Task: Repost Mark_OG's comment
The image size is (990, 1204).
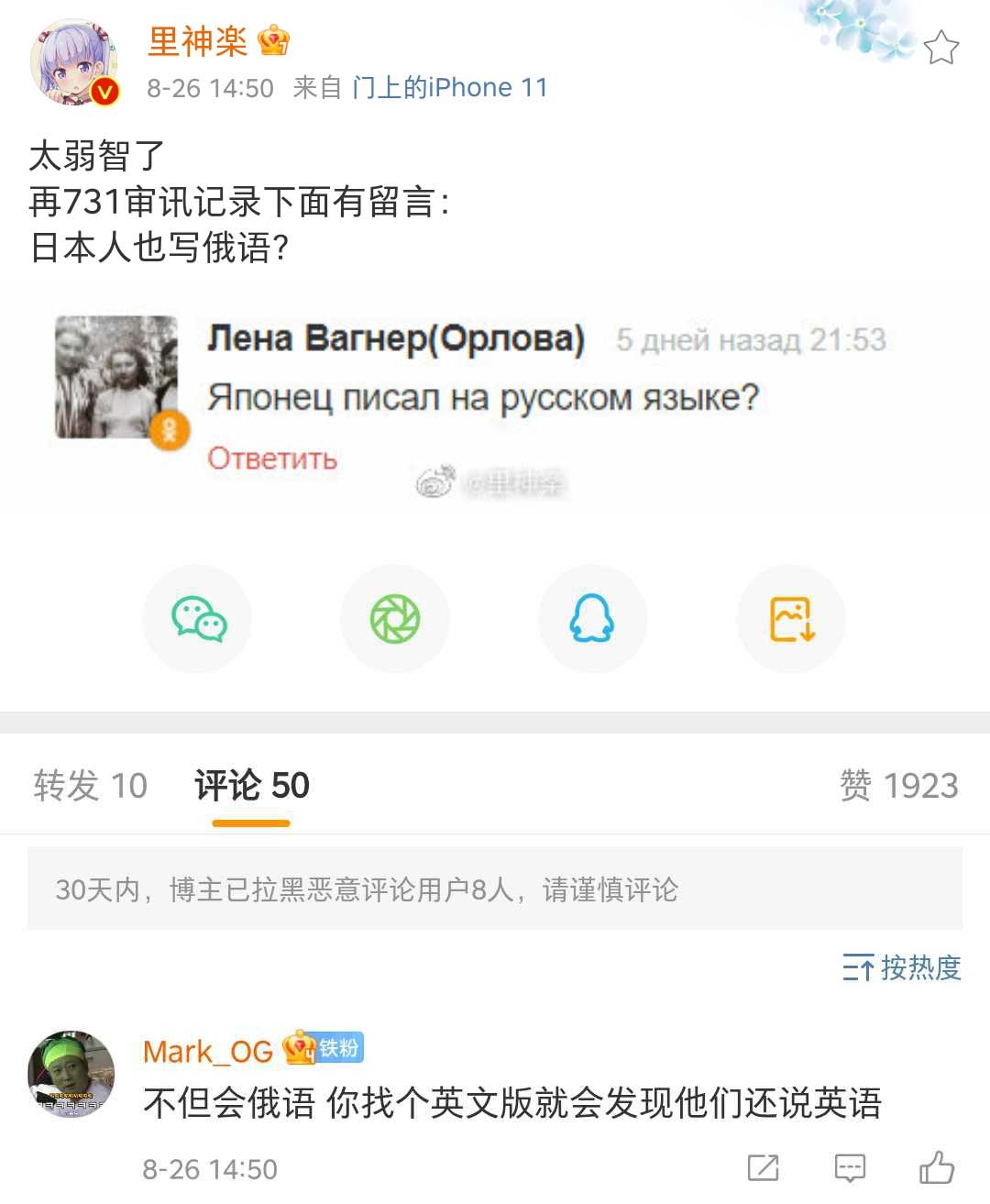Action: pos(763,1167)
